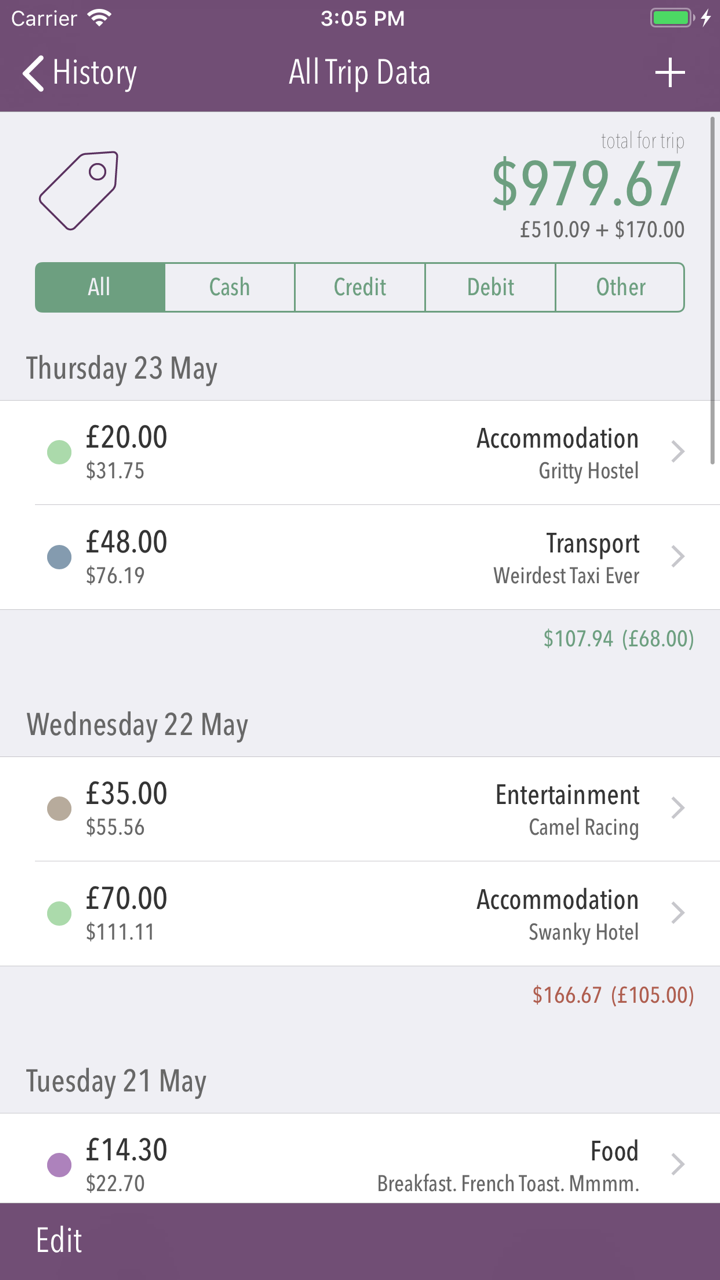Click the purple dot next to the French Toast entry
The image size is (720, 1280).
[x=58, y=1163]
